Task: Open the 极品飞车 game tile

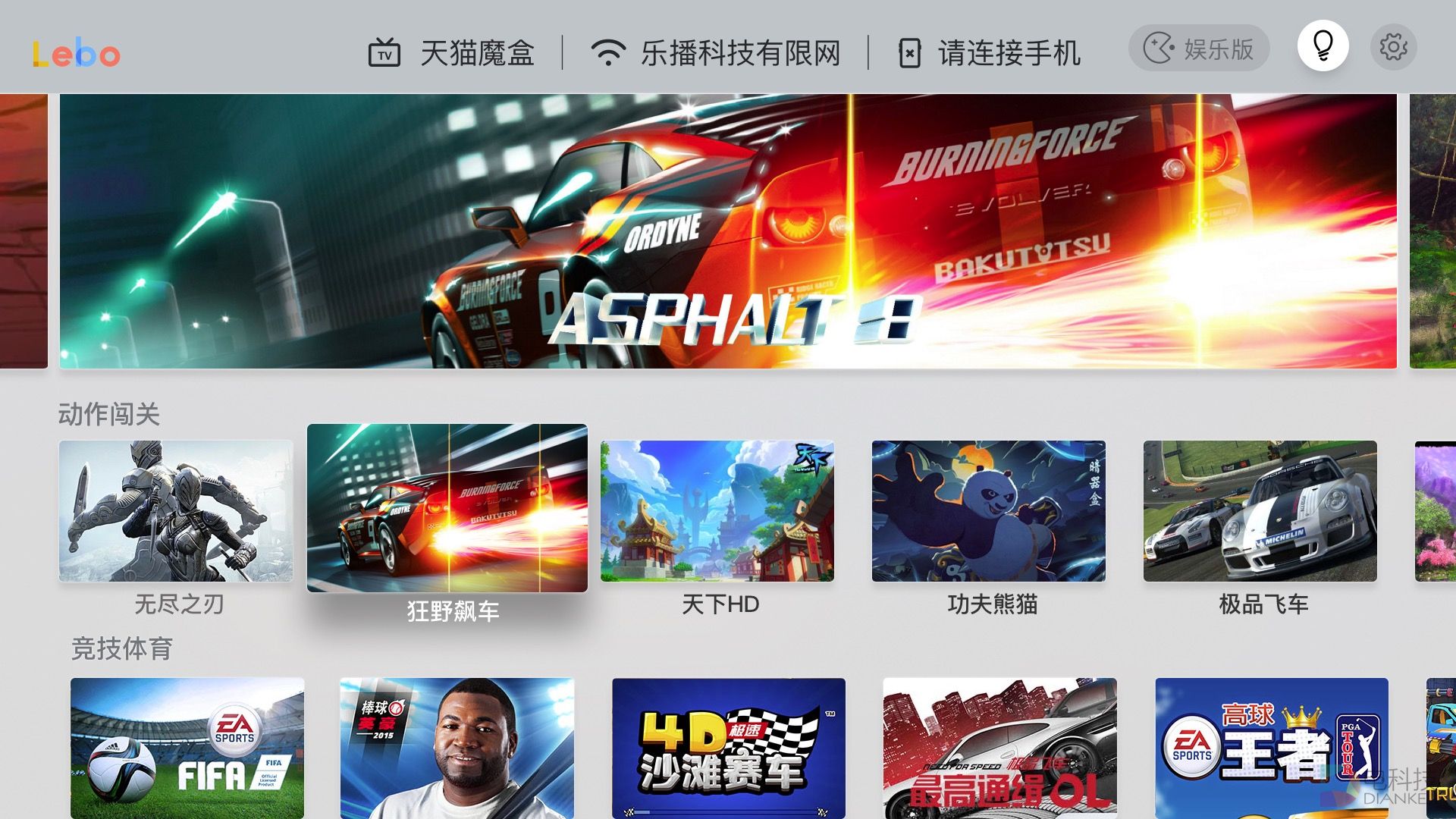Action: pos(1260,511)
